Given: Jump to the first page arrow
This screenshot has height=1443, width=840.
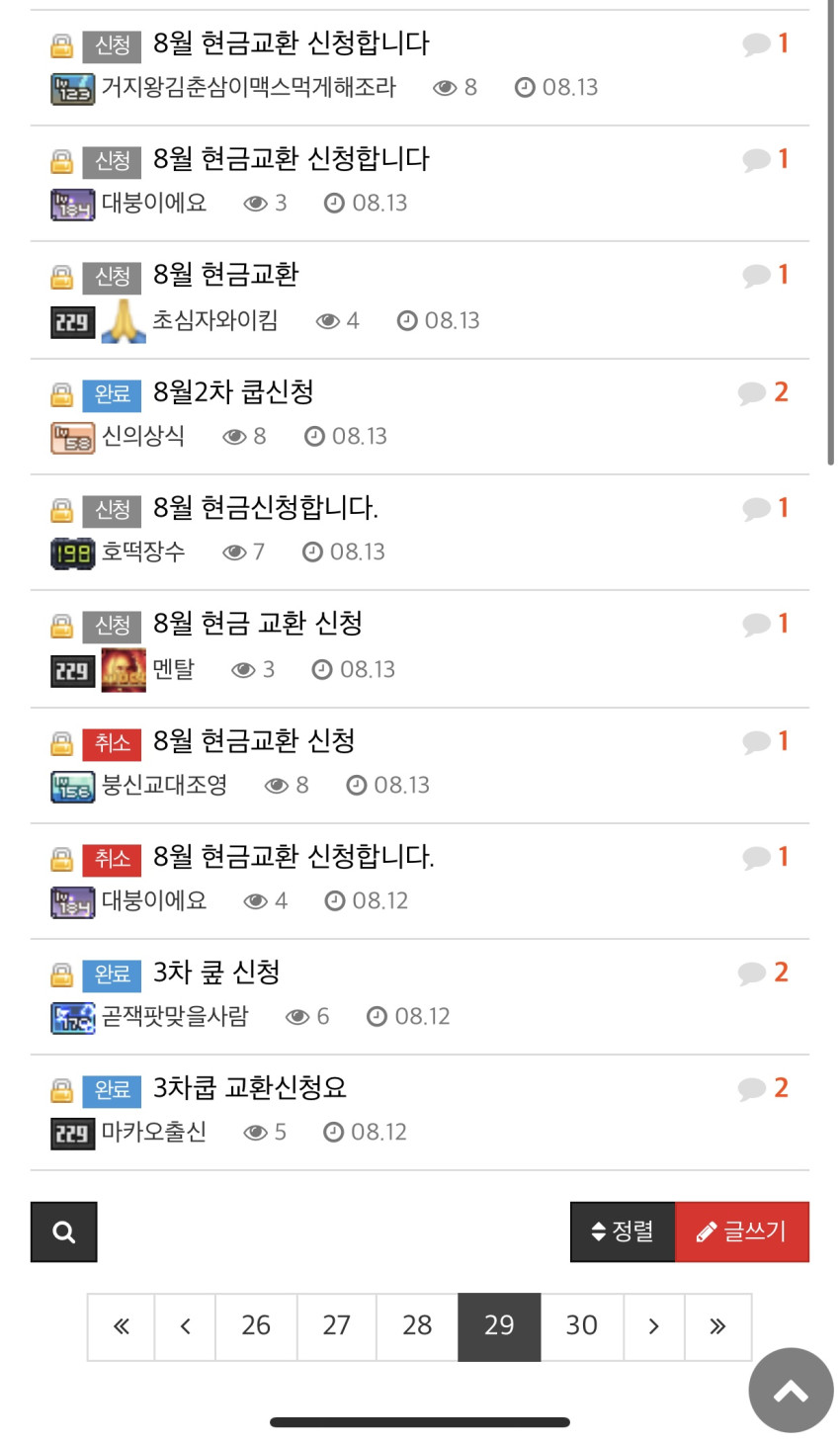Looking at the screenshot, I should pyautogui.click(x=121, y=1326).
